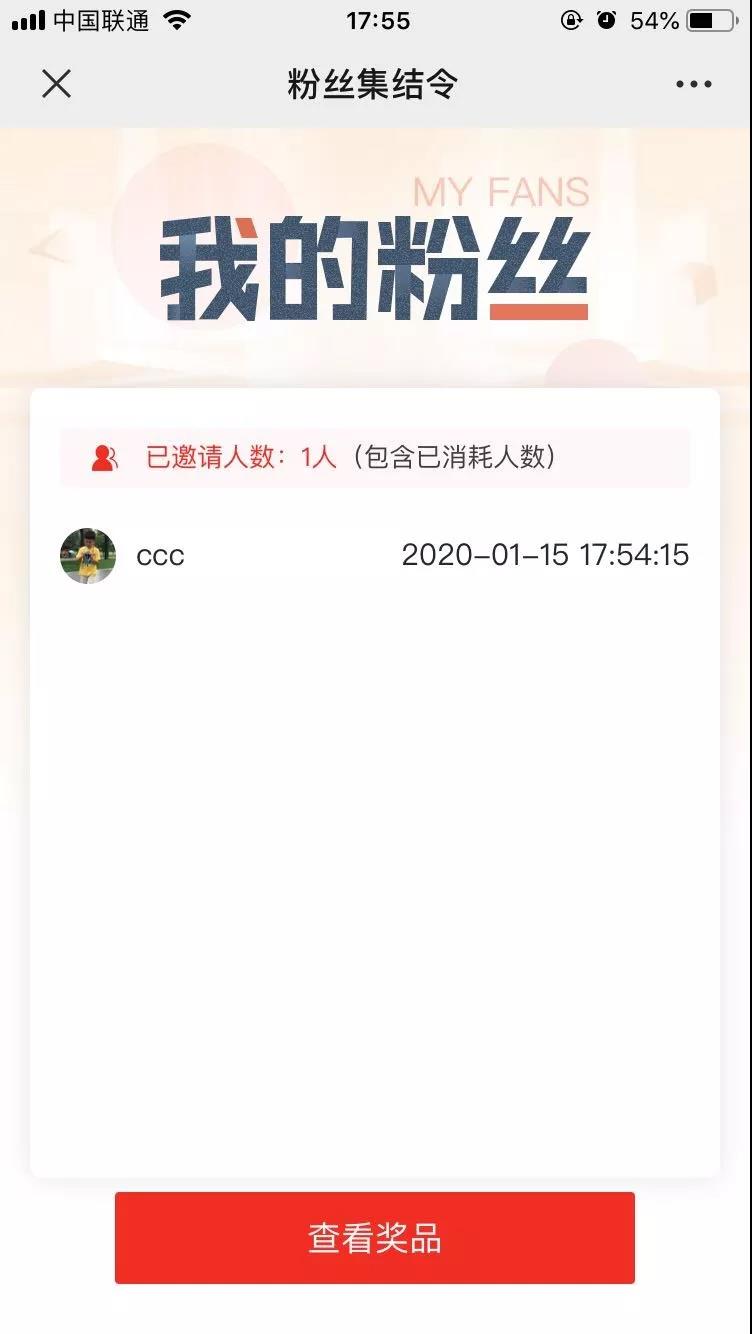Open the three-dot more options menu
Screen dimensions: 752x1334
point(693,84)
